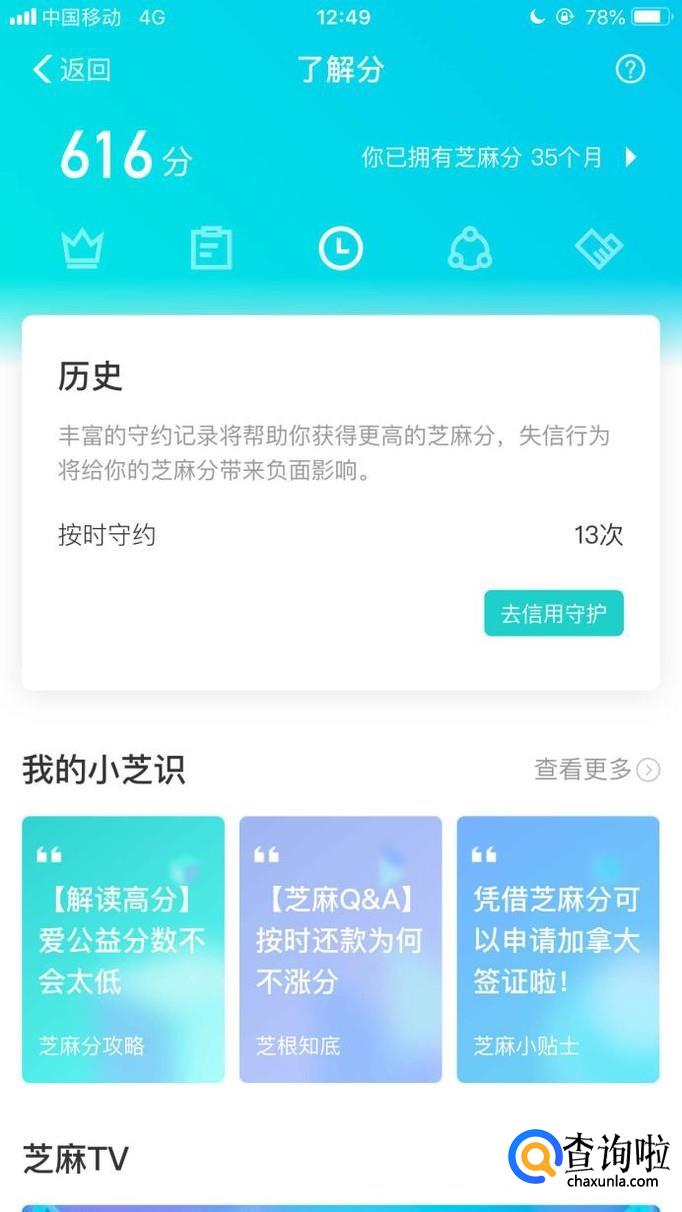This screenshot has height=1212, width=682.
Task: Tap the 去信用守护 button
Action: (553, 613)
